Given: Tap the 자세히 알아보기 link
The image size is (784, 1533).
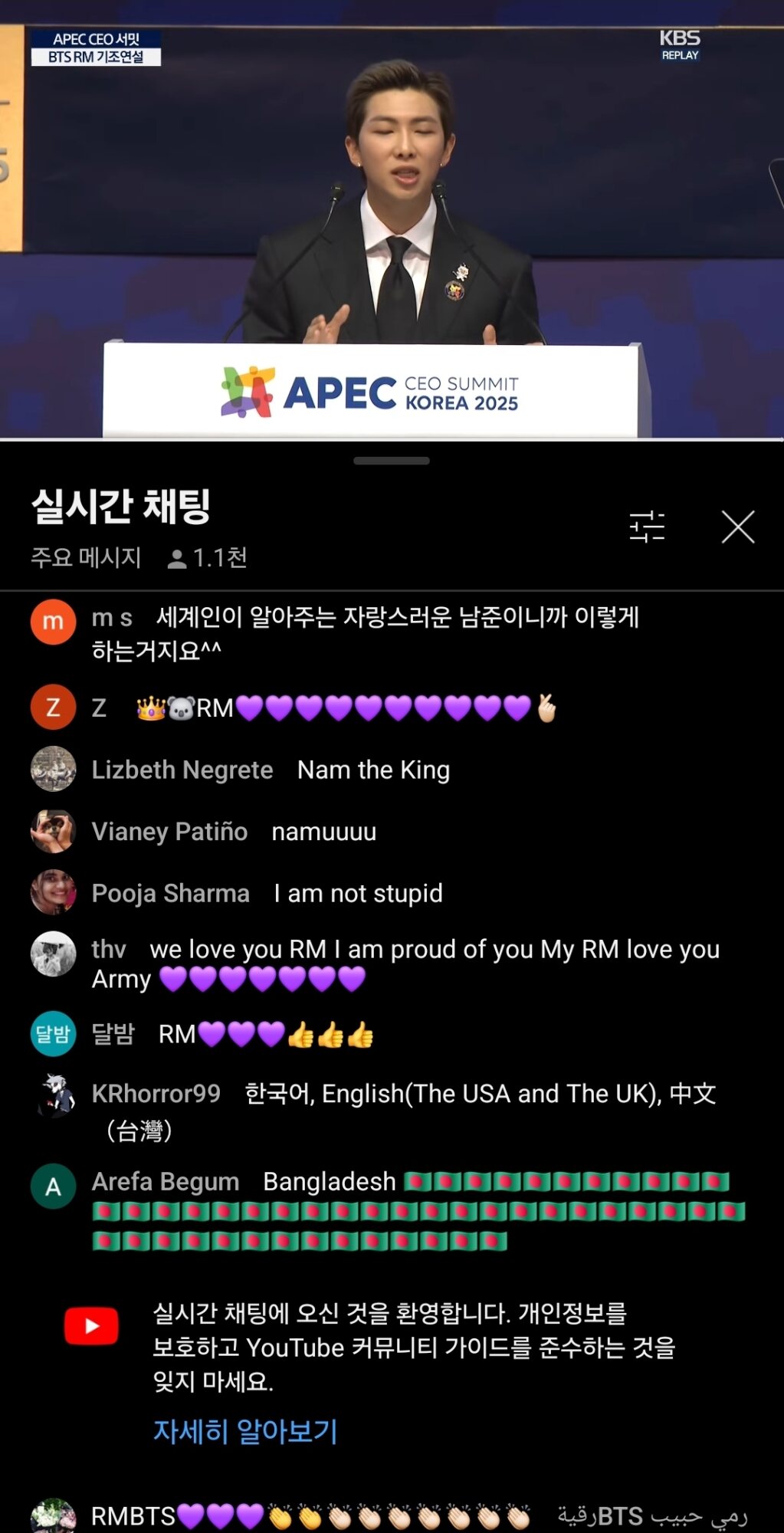Looking at the screenshot, I should (245, 1430).
